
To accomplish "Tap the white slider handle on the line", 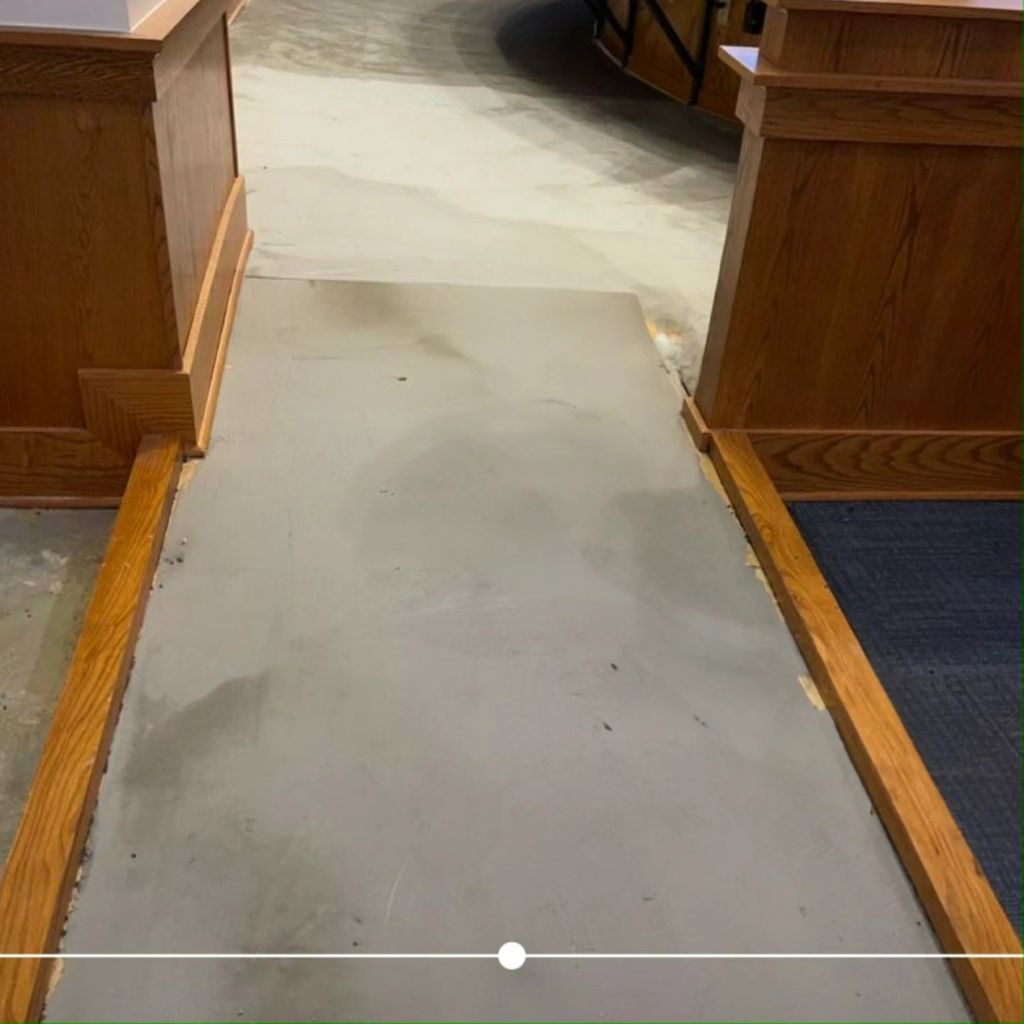I will click(512, 955).
